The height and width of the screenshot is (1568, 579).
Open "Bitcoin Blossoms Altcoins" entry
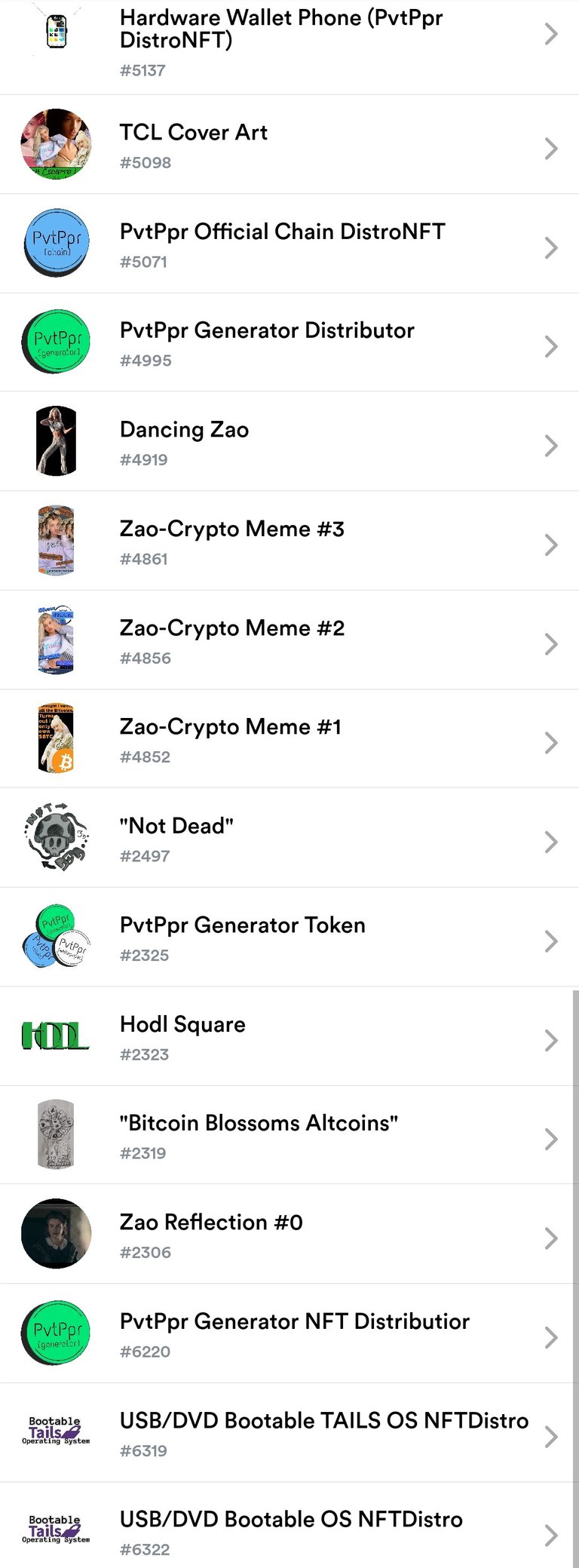tap(289, 1135)
